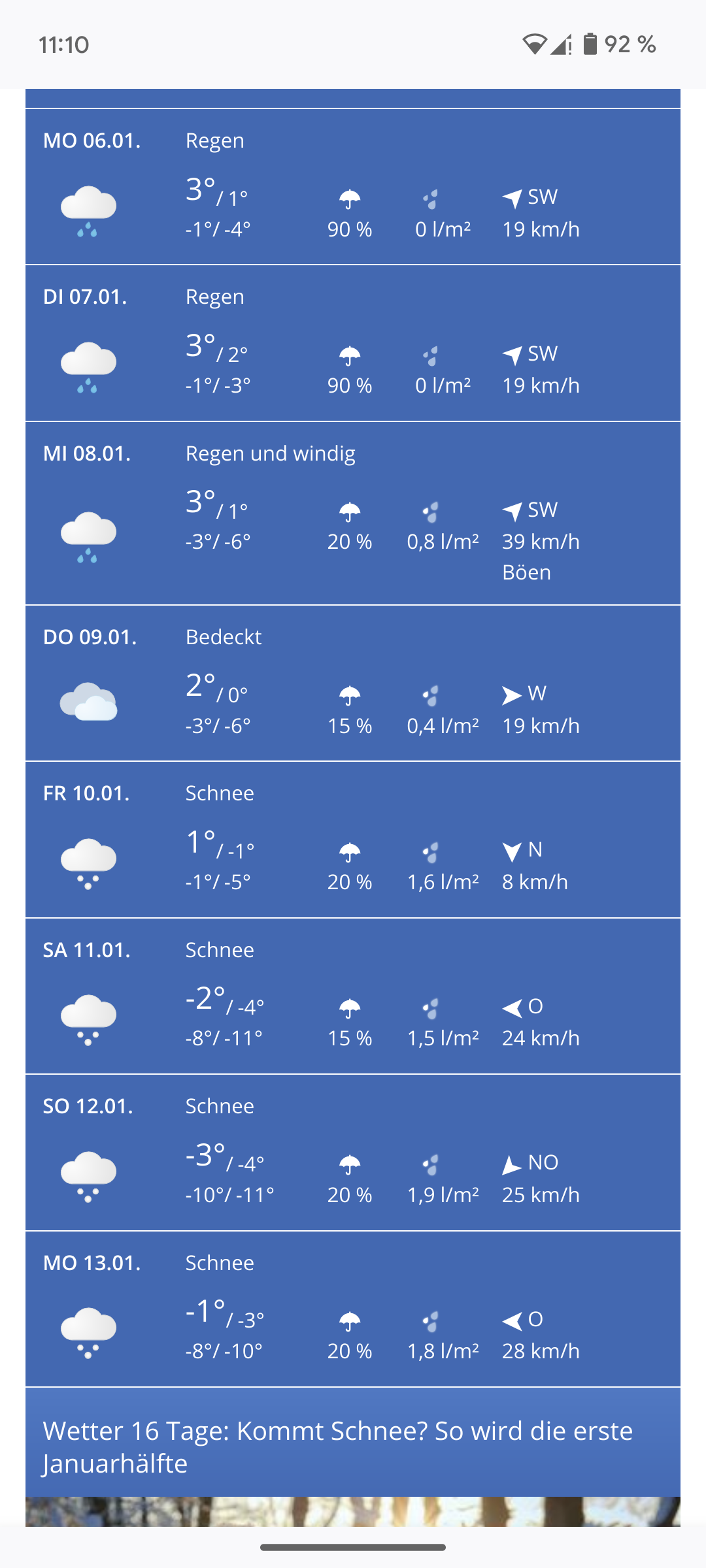View details for SO 12.01. Schnee
The height and width of the screenshot is (1568, 706).
tap(353, 1152)
